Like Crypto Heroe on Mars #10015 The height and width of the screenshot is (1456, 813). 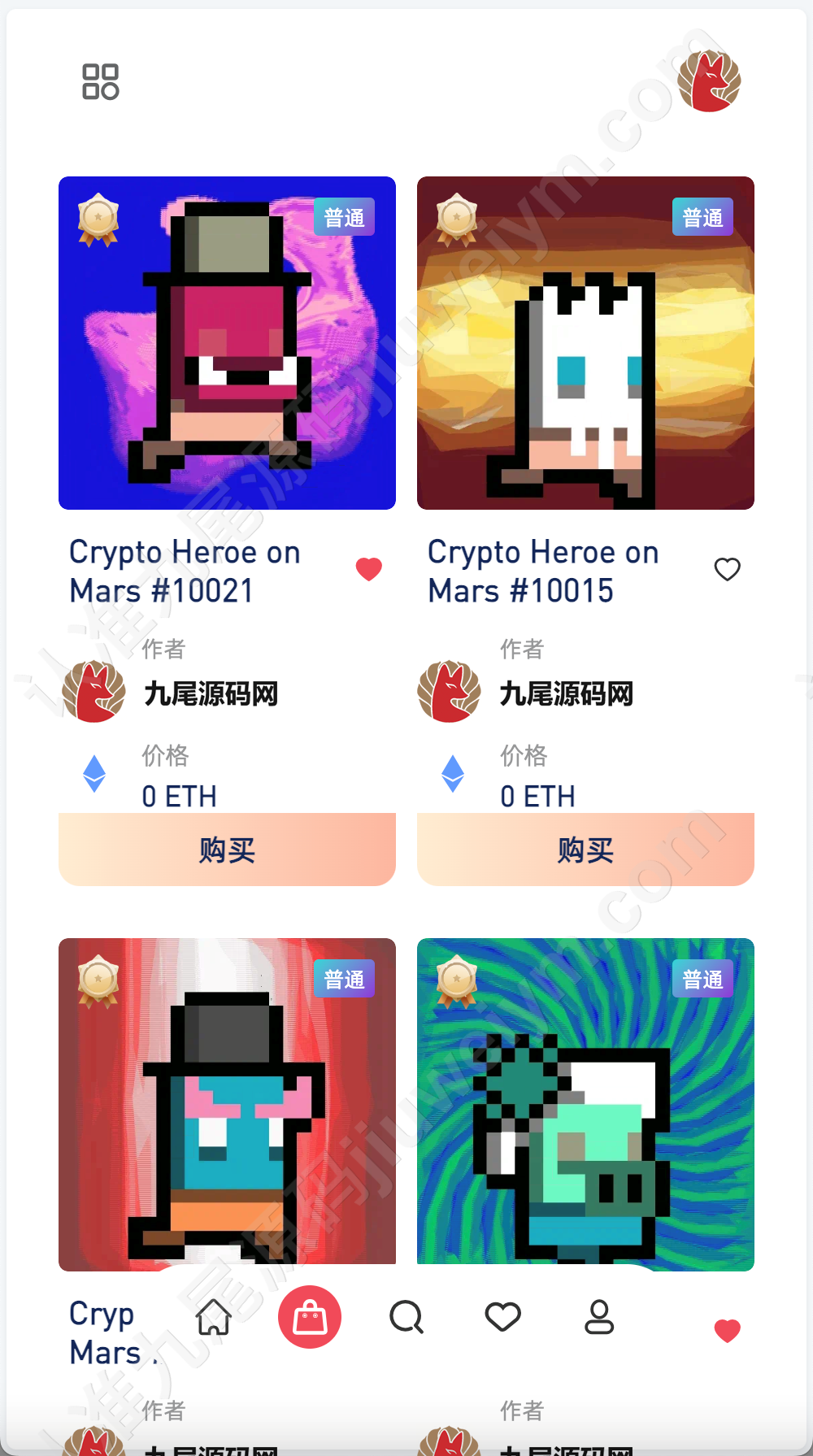click(728, 569)
